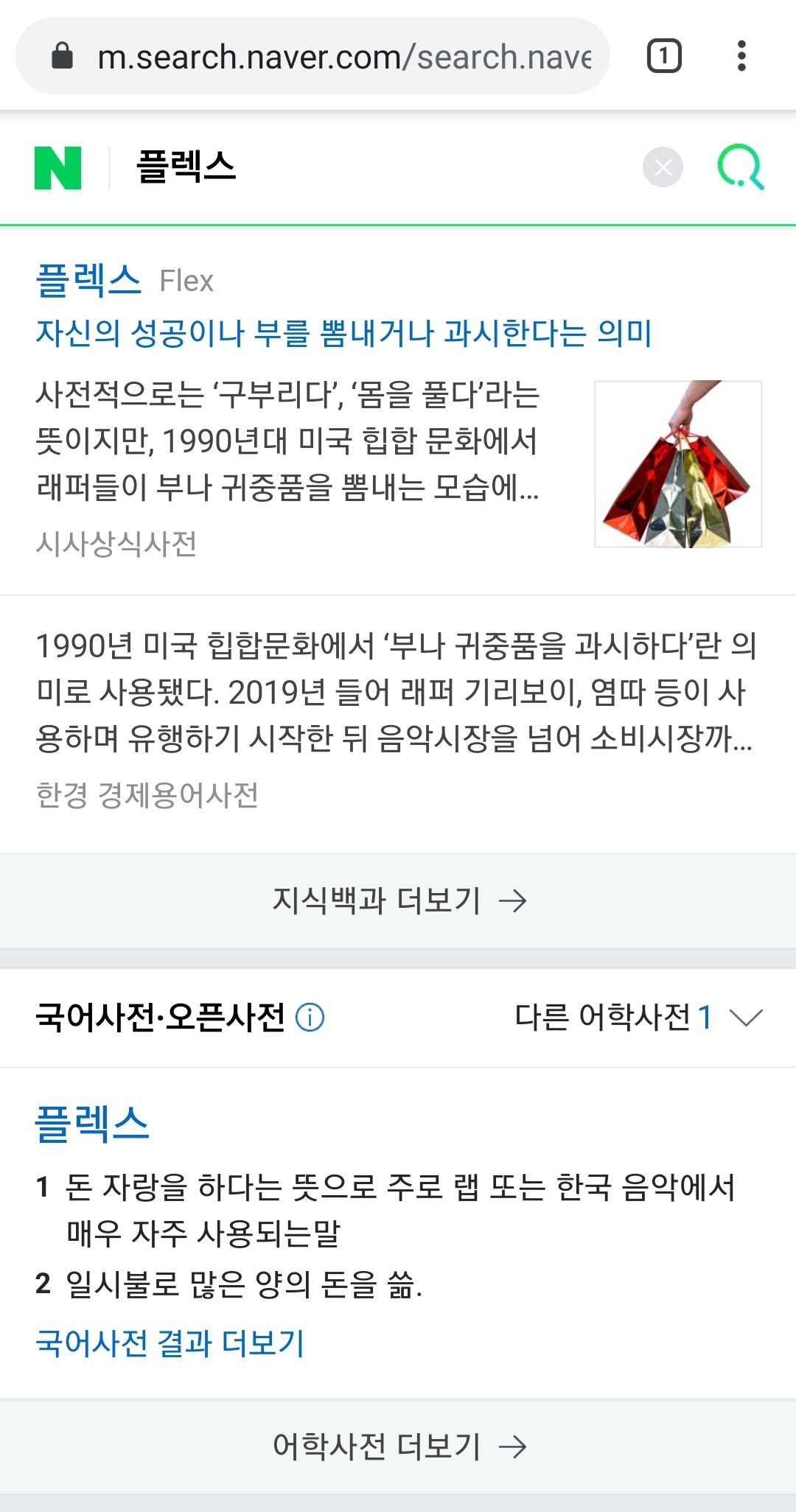Image resolution: width=796 pixels, height=1512 pixels.
Task: Expand 다른 어학사전 dropdown
Action: [638, 1018]
